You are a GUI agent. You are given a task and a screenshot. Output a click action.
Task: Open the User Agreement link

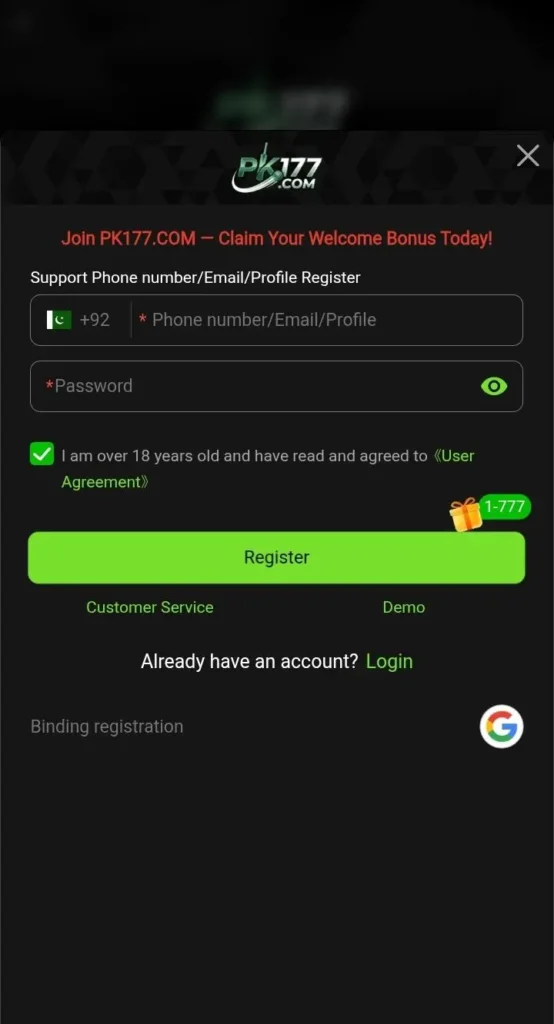268,469
